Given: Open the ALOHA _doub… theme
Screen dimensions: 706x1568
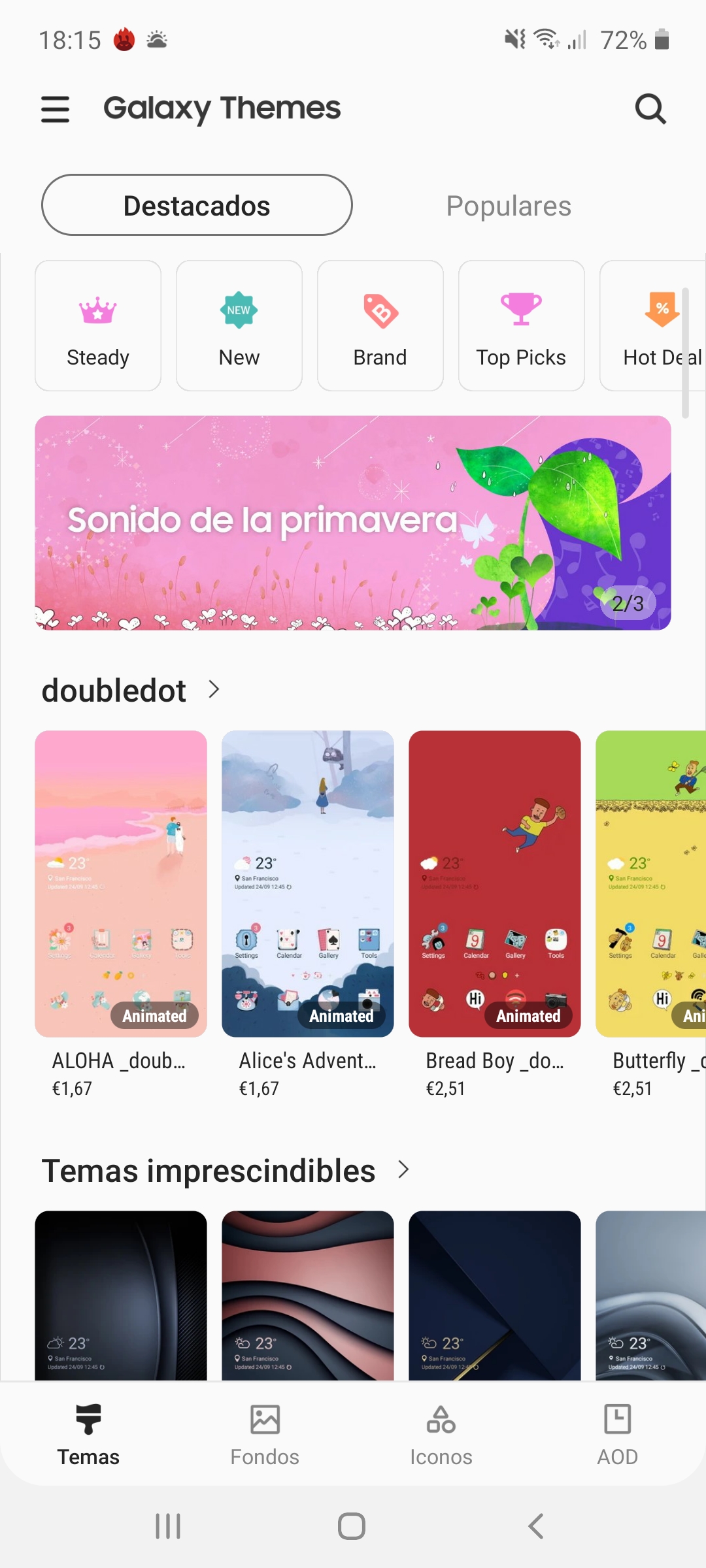Looking at the screenshot, I should point(121,915).
